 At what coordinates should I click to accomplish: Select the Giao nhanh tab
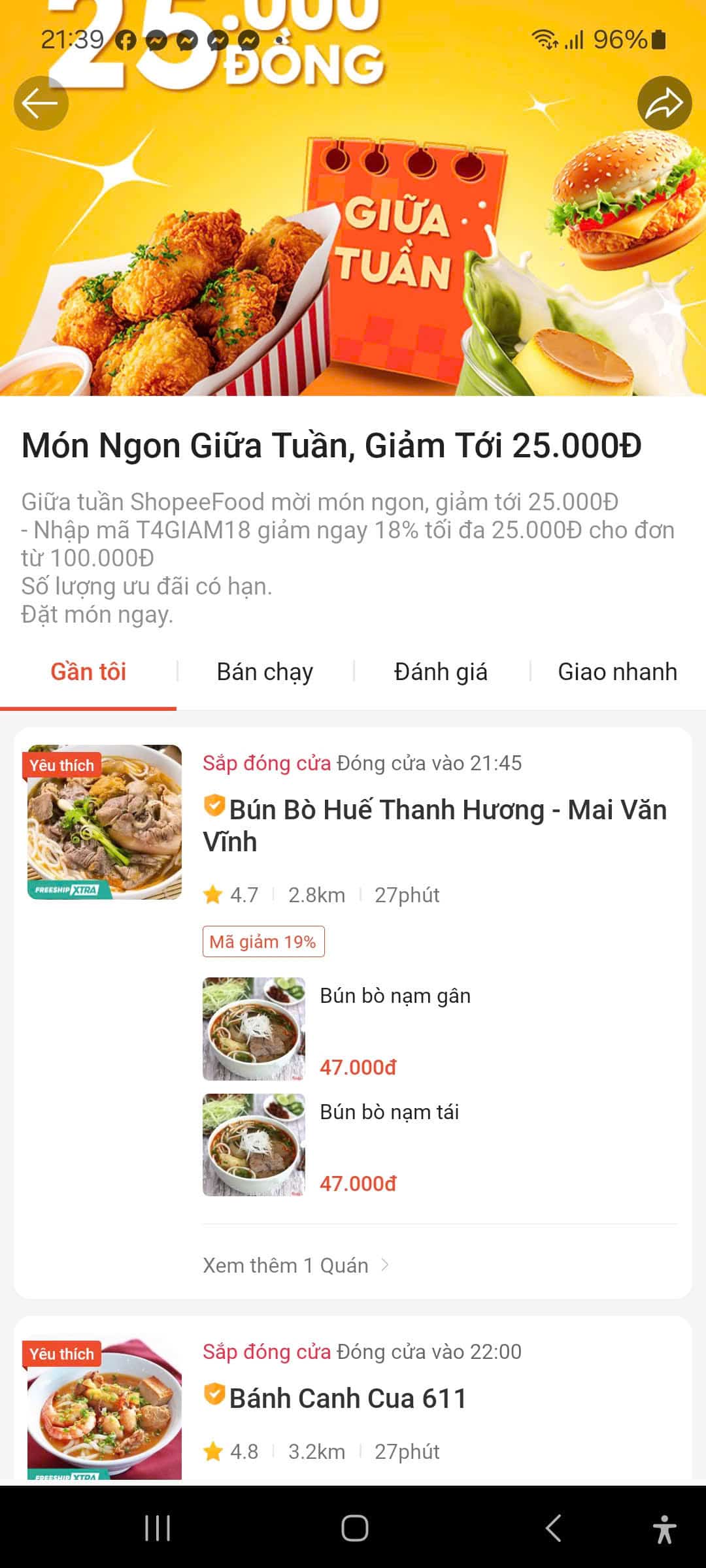(x=617, y=672)
